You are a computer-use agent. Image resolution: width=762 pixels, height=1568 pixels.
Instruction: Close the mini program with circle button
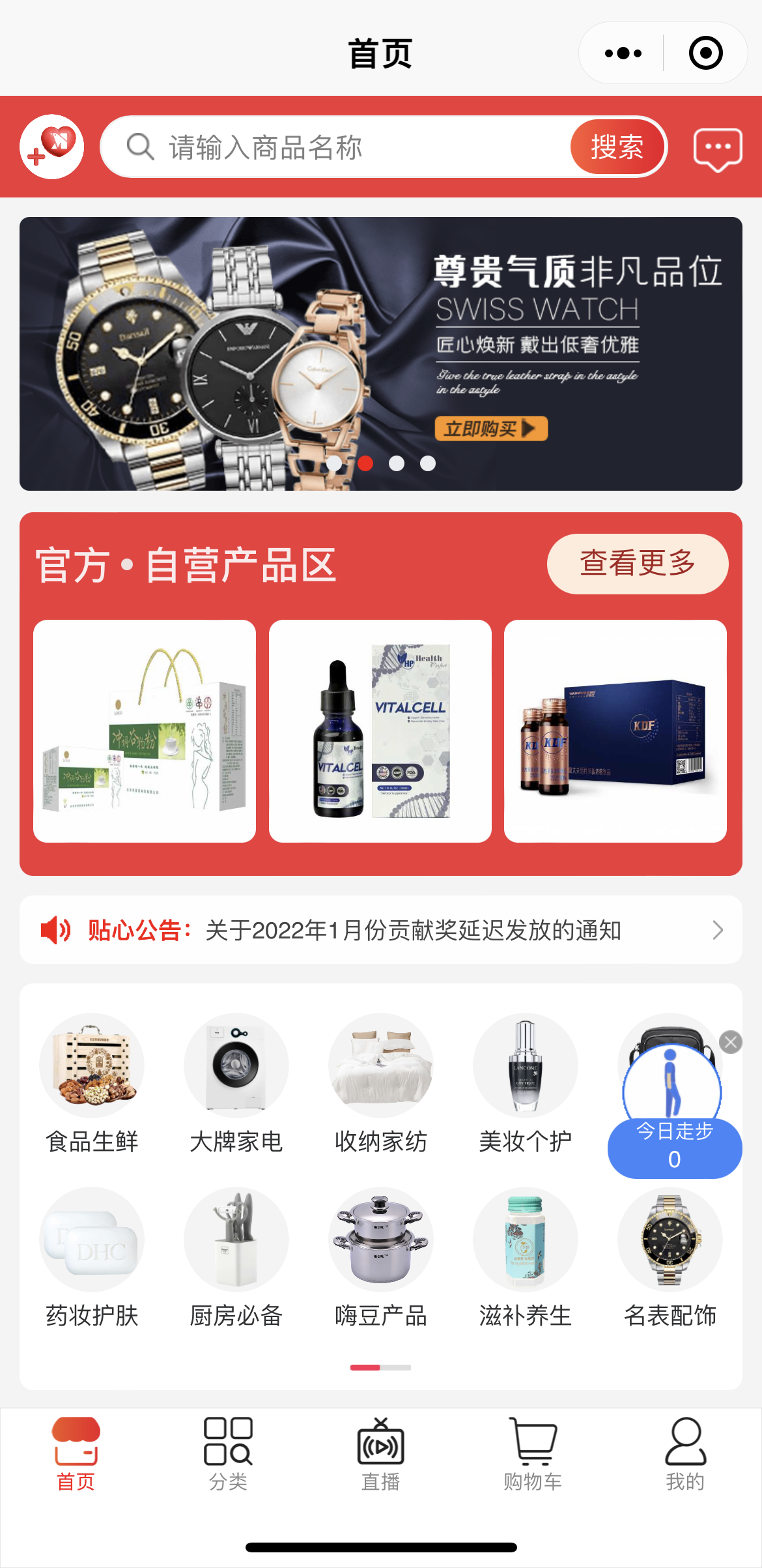click(x=705, y=53)
